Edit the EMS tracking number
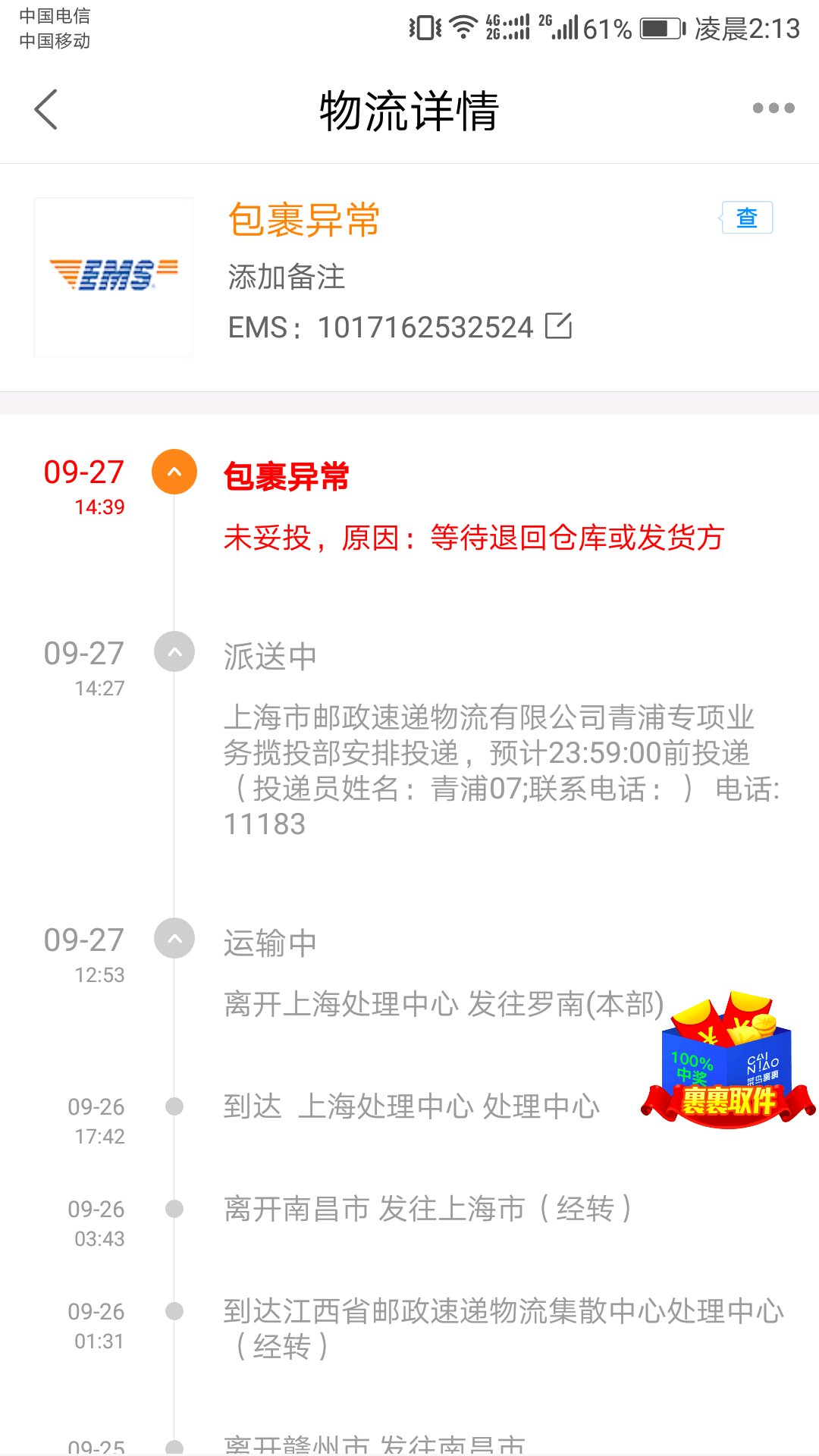The image size is (819, 1456). pyautogui.click(x=559, y=326)
